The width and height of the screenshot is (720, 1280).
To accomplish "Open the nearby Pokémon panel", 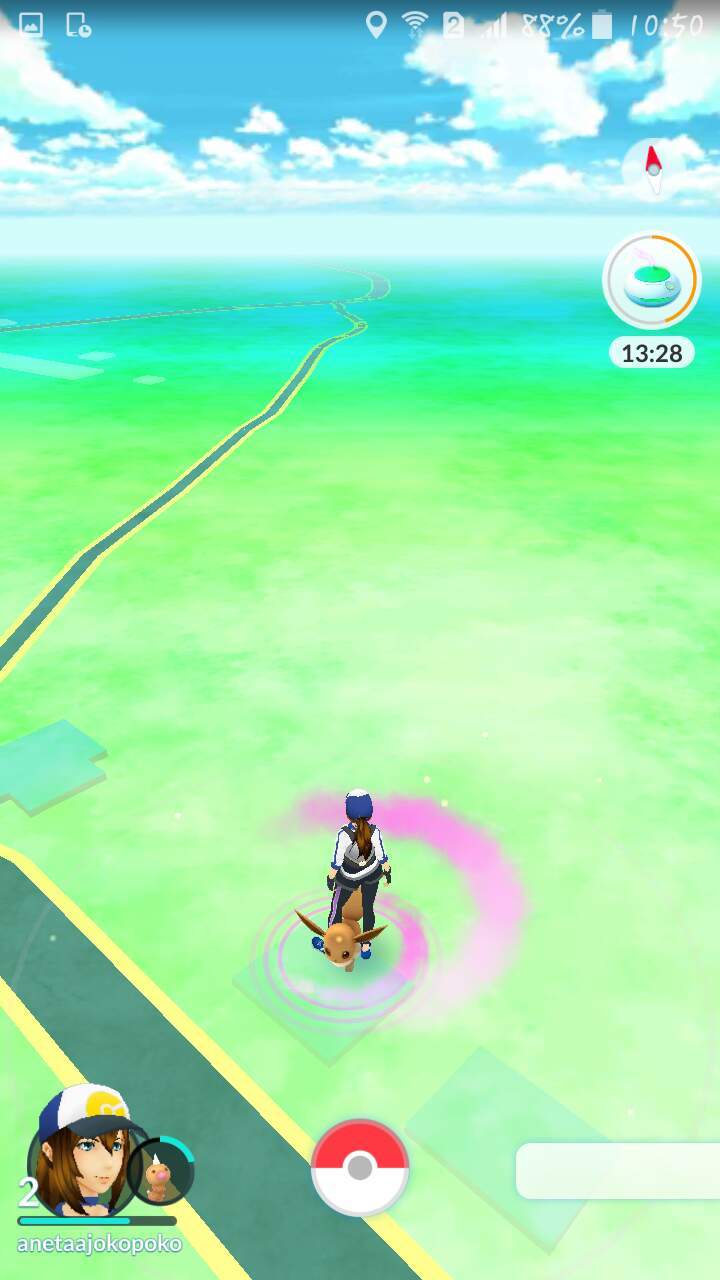I will (x=617, y=1171).
